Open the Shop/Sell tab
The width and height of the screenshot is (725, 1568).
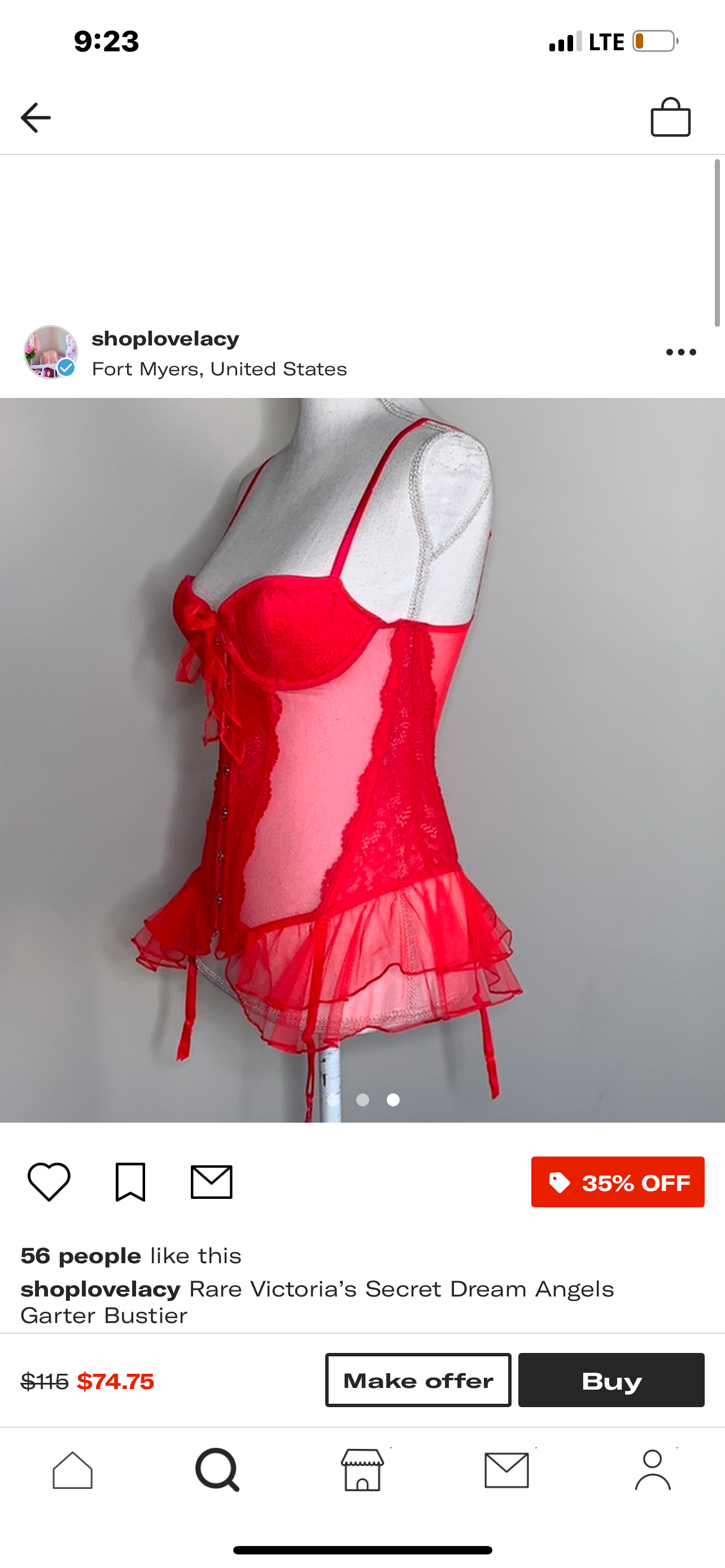(x=362, y=1470)
